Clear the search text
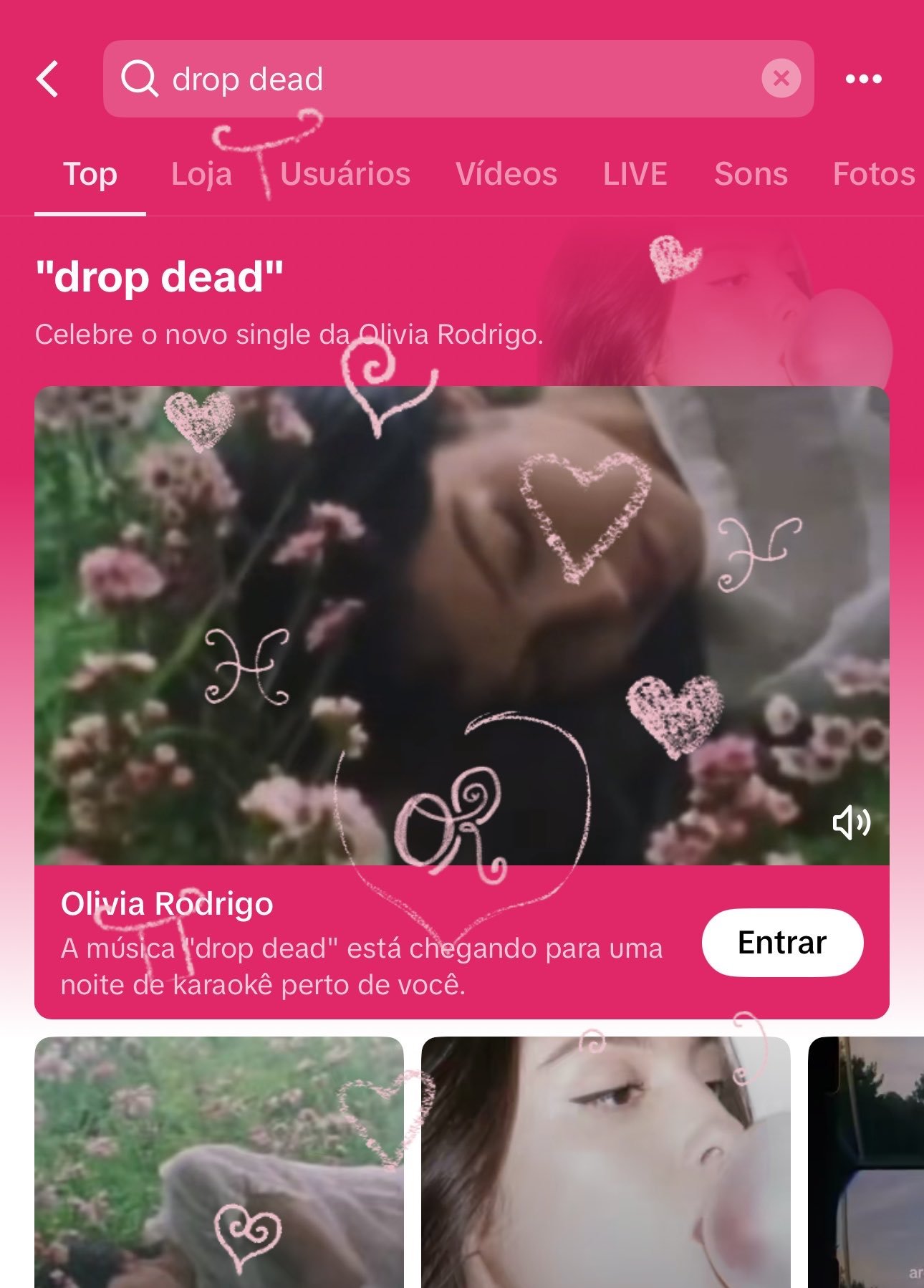This screenshot has width=924, height=1288. (781, 78)
